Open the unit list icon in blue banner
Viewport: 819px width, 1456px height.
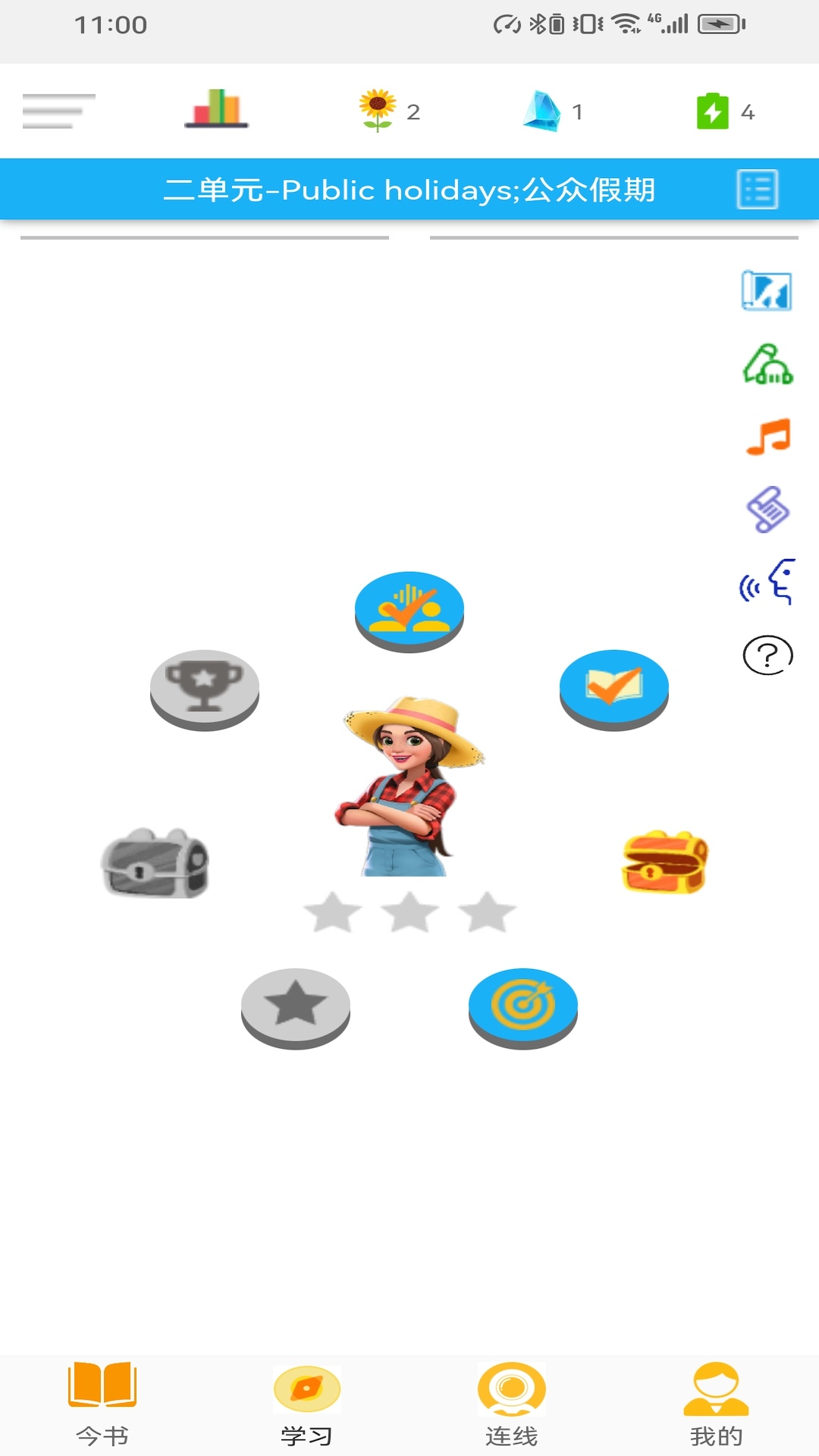(x=758, y=190)
